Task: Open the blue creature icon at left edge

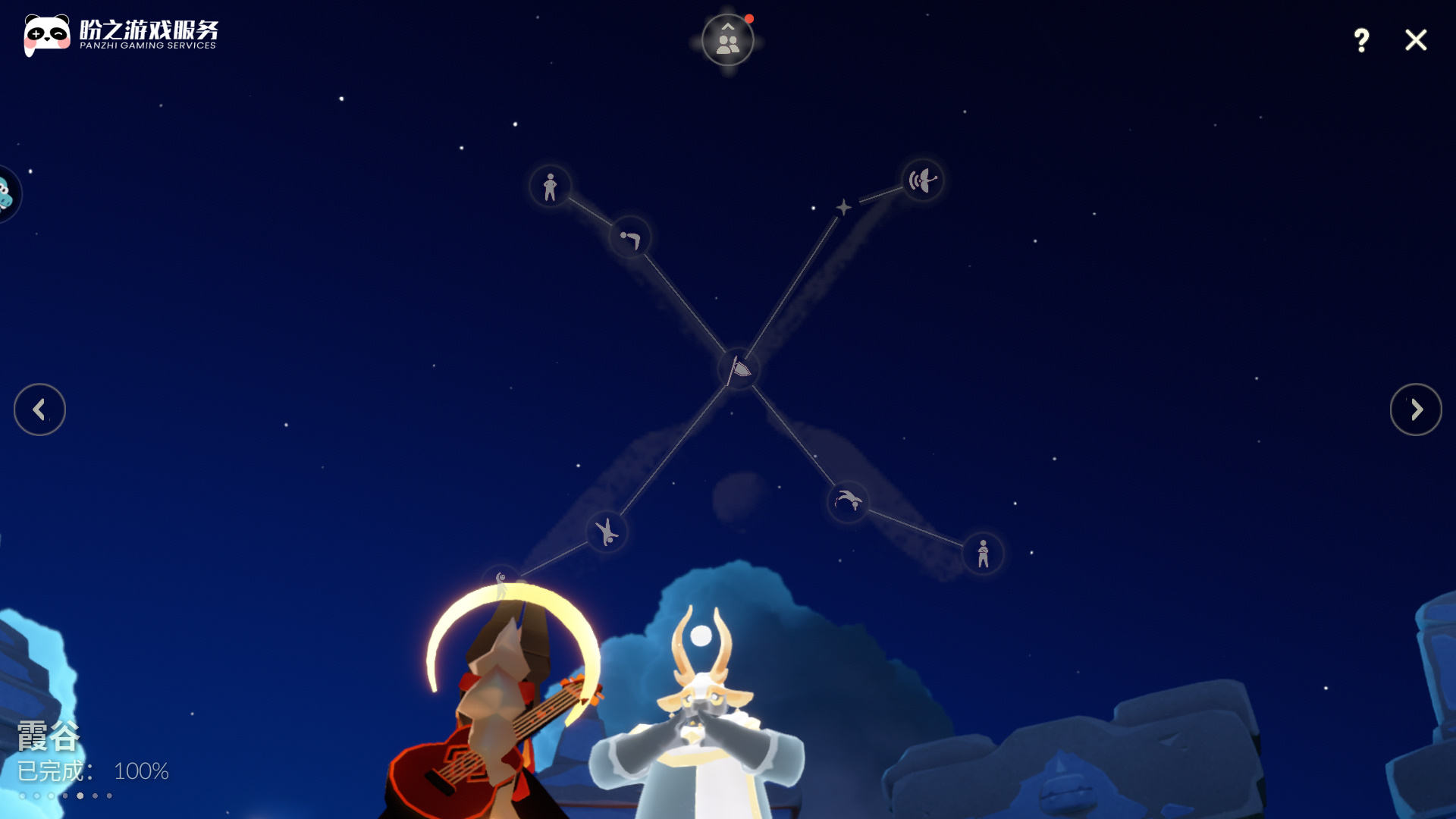Action: [x=6, y=194]
